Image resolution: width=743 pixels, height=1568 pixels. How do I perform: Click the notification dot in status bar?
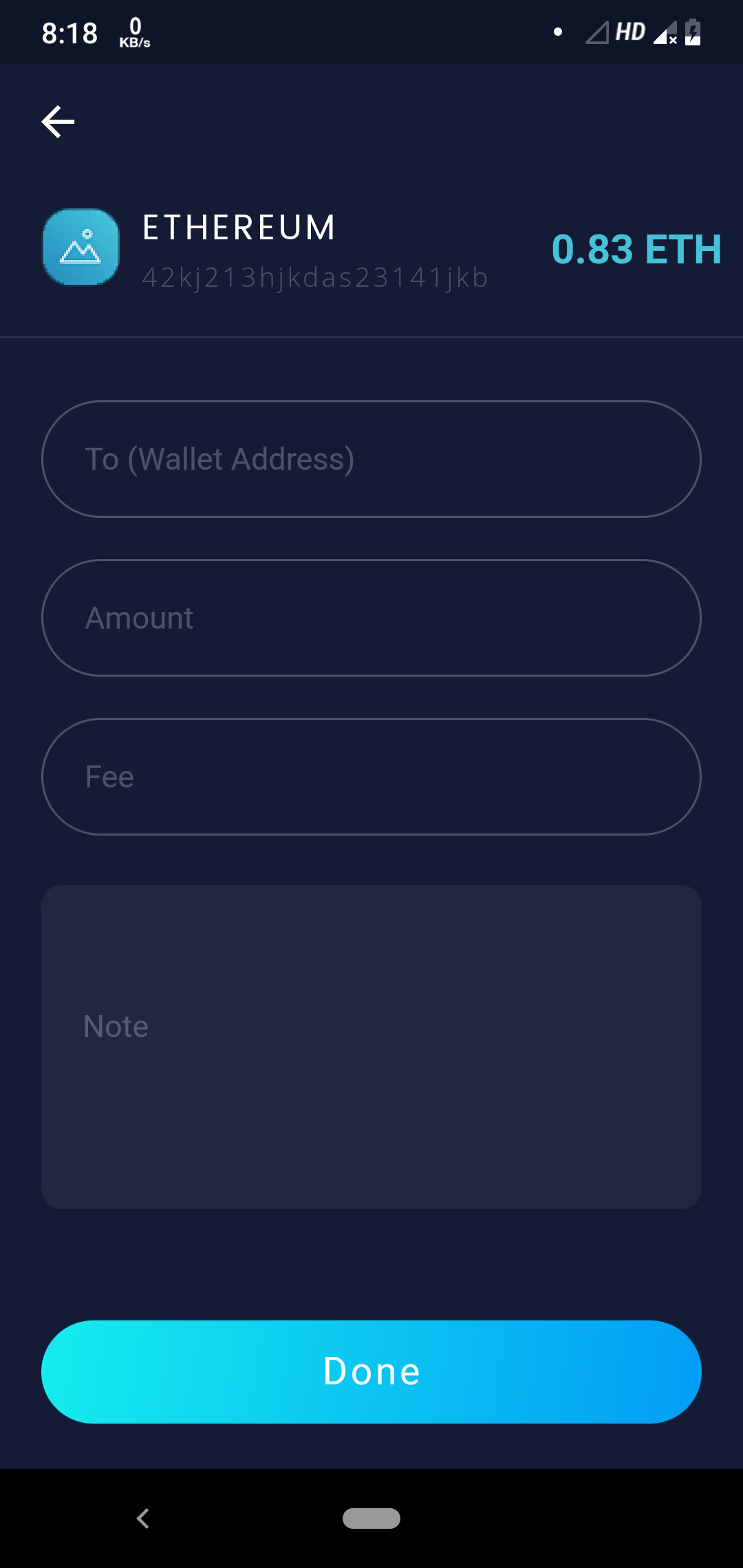coord(558,32)
